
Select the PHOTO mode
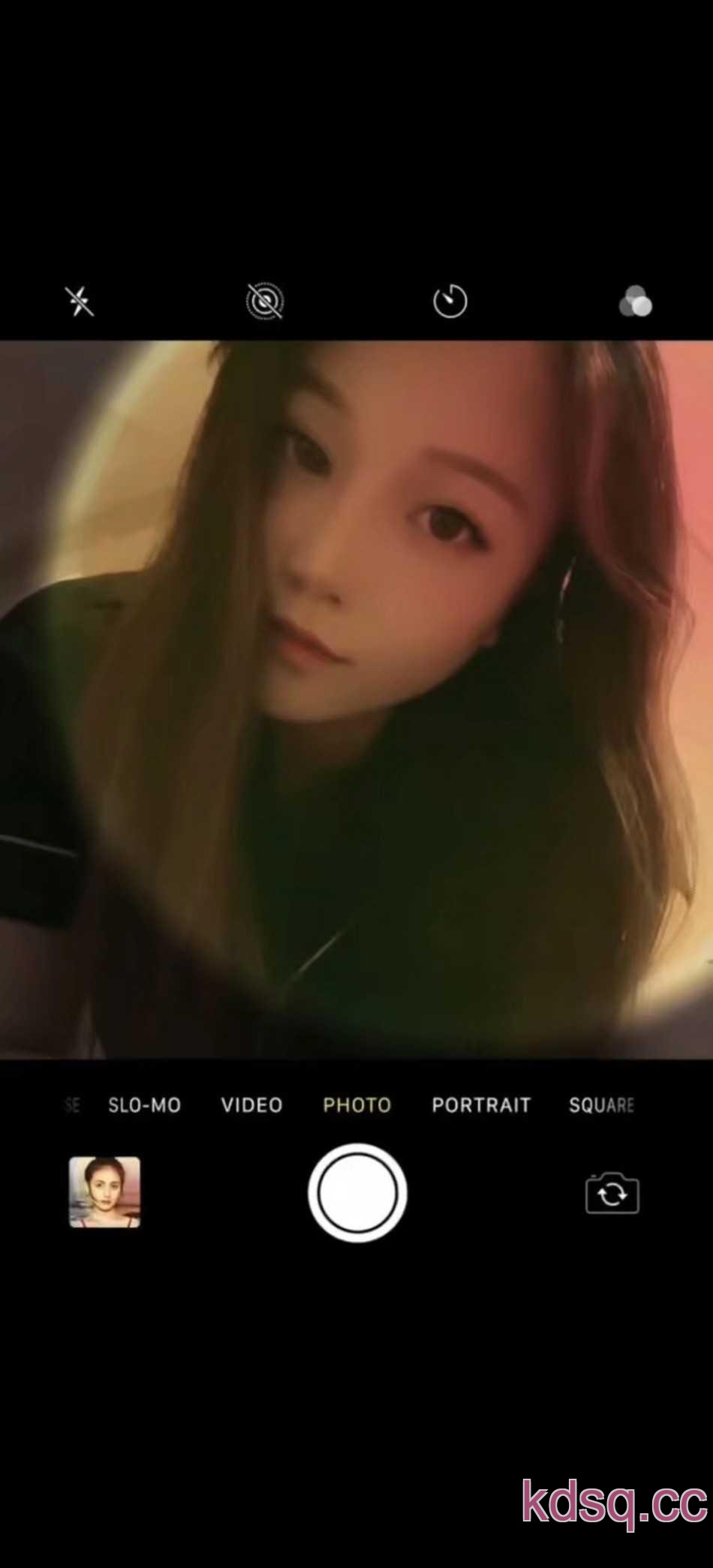click(357, 1105)
